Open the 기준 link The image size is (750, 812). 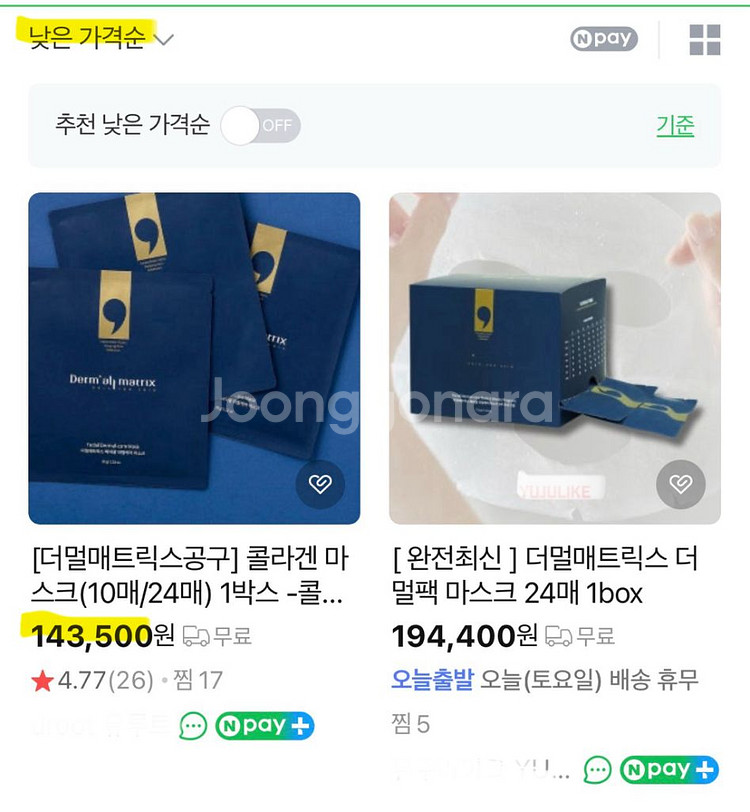pos(675,125)
